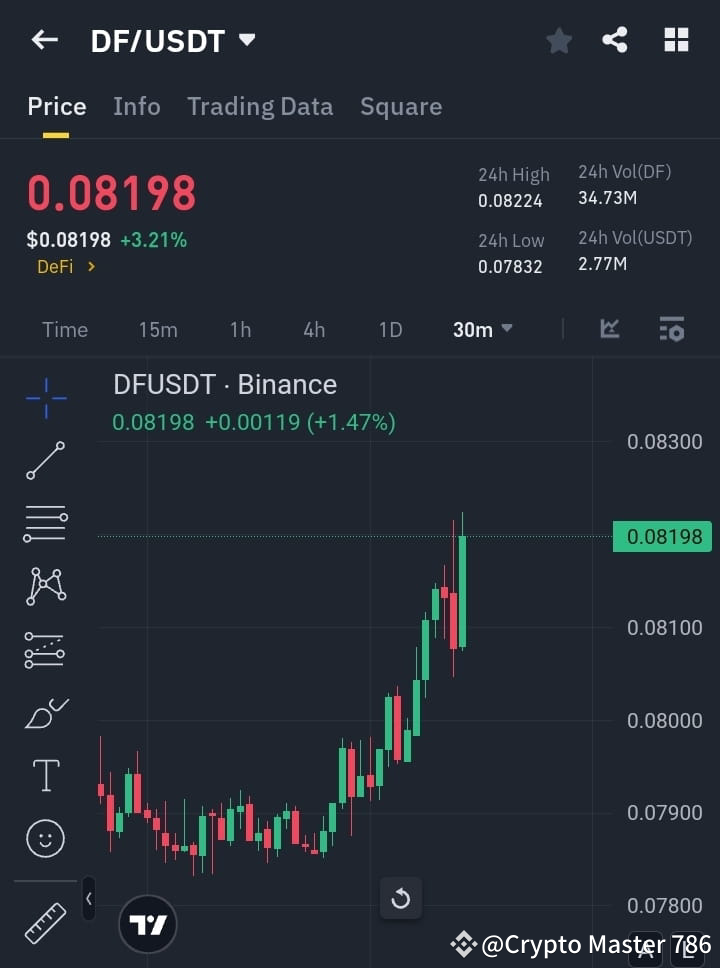720x968 pixels.
Task: Open the emoji sticker tool
Action: click(44, 838)
